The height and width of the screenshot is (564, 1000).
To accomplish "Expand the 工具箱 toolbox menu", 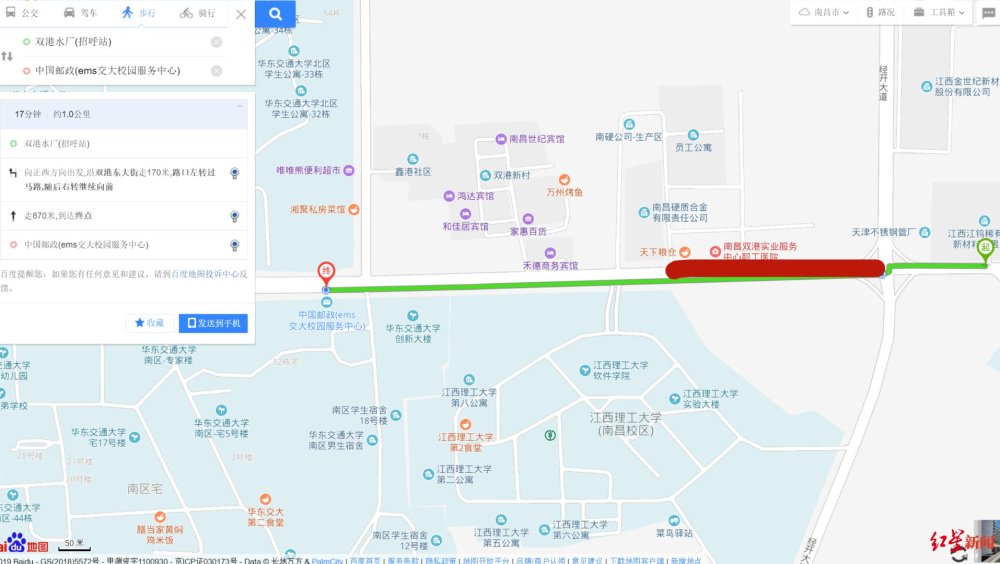I will pyautogui.click(x=940, y=12).
